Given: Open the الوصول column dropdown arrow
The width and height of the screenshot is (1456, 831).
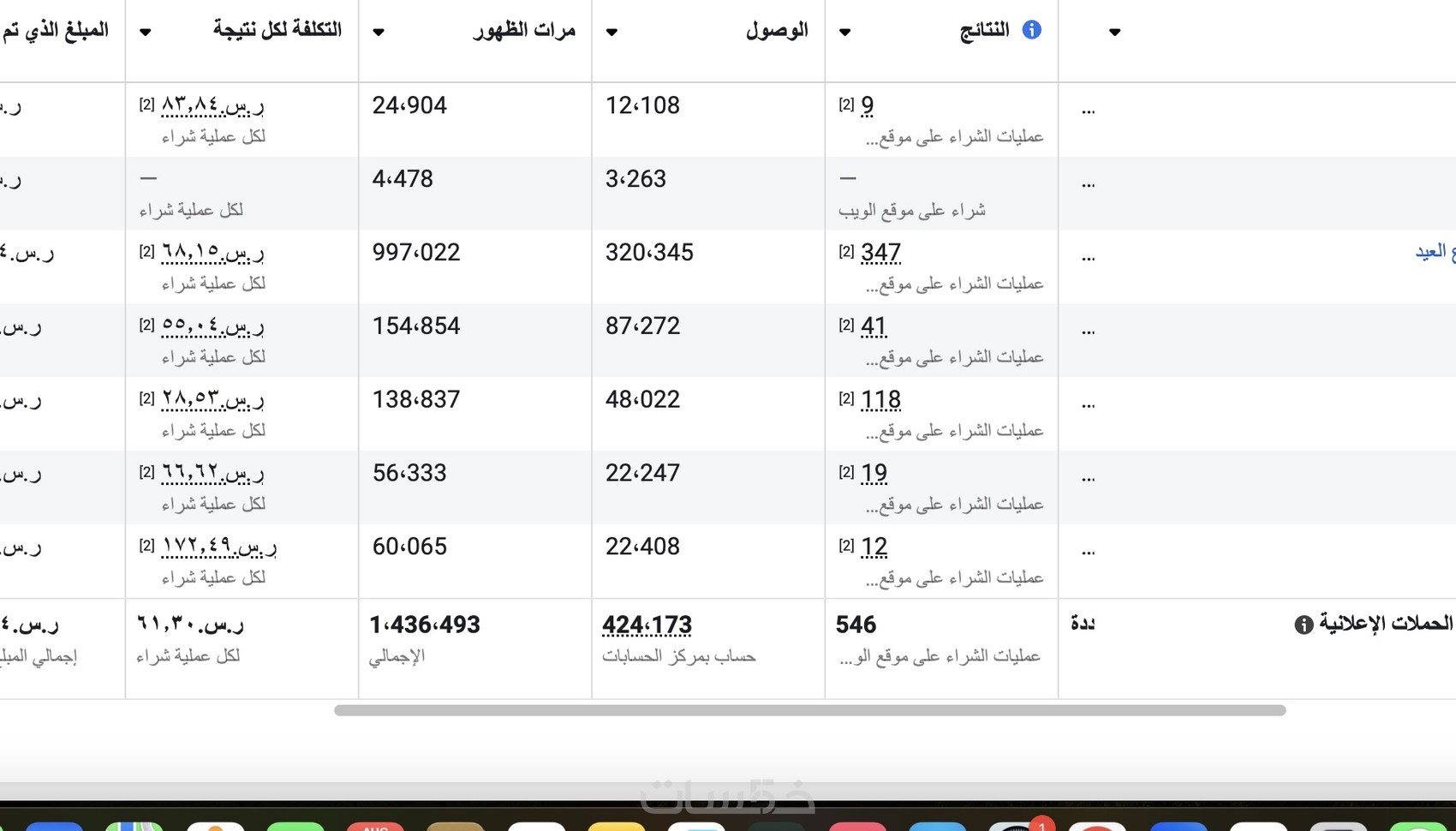Looking at the screenshot, I should [x=612, y=33].
